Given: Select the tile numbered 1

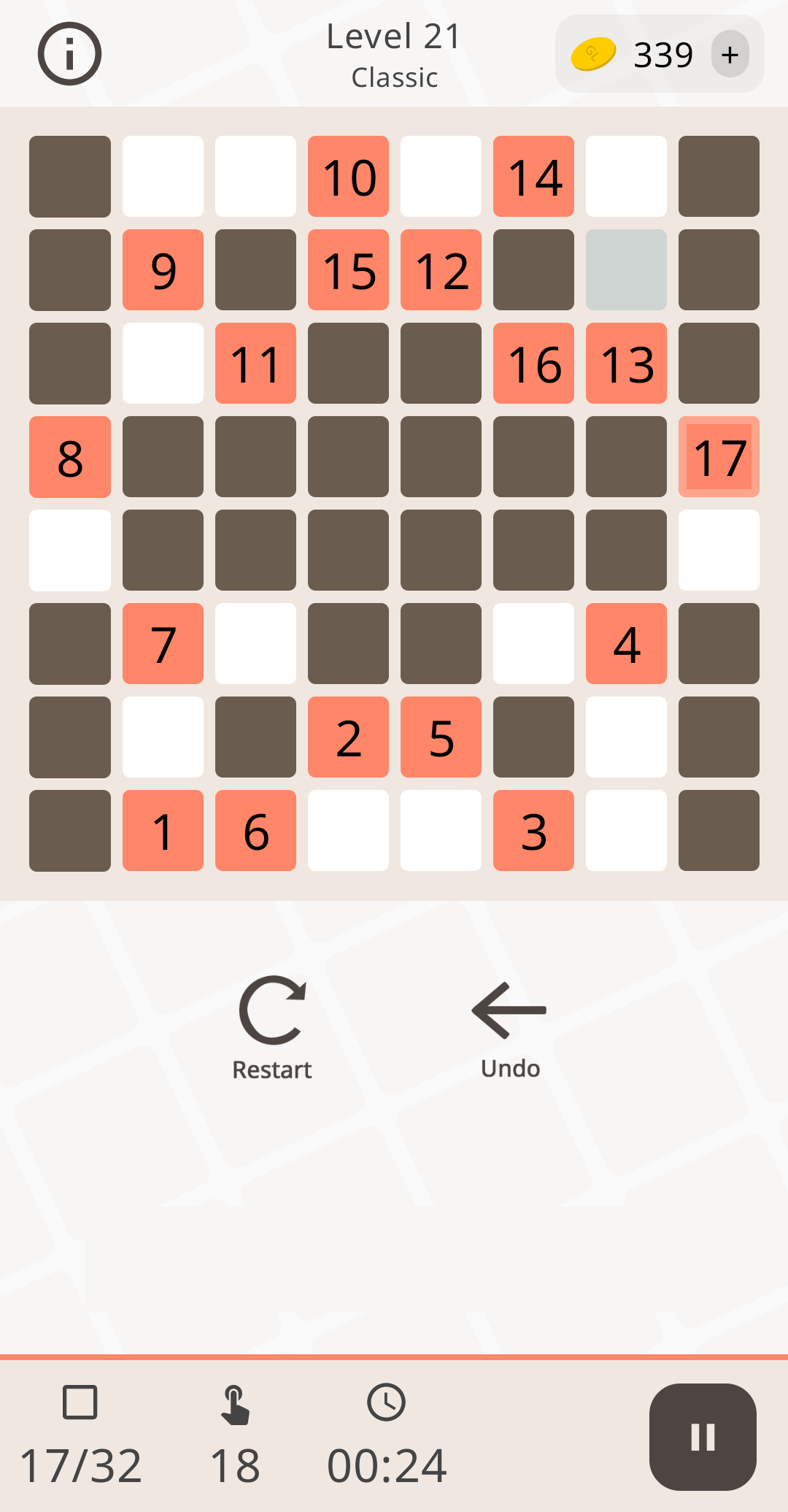Looking at the screenshot, I should click(x=163, y=831).
